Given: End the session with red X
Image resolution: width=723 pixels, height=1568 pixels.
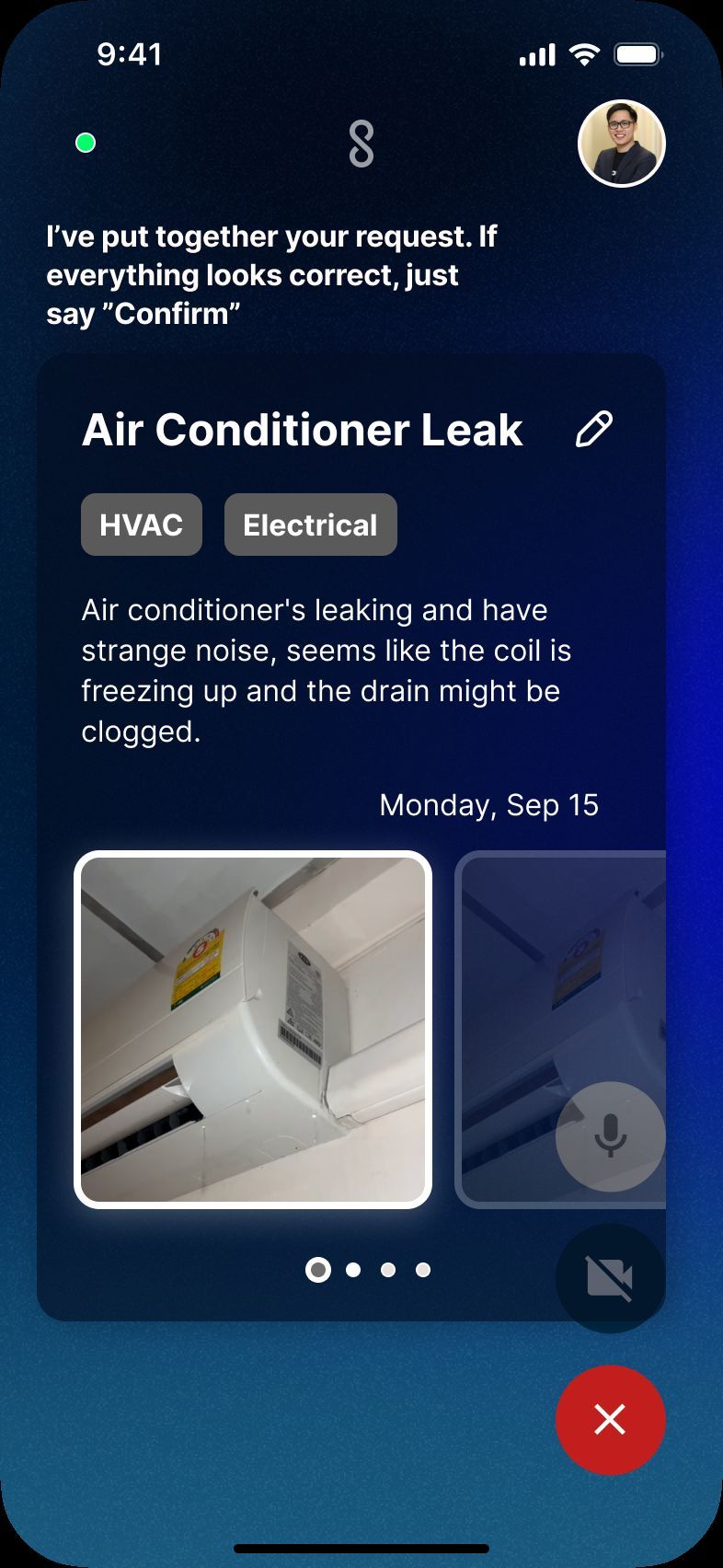Looking at the screenshot, I should pos(610,1420).
